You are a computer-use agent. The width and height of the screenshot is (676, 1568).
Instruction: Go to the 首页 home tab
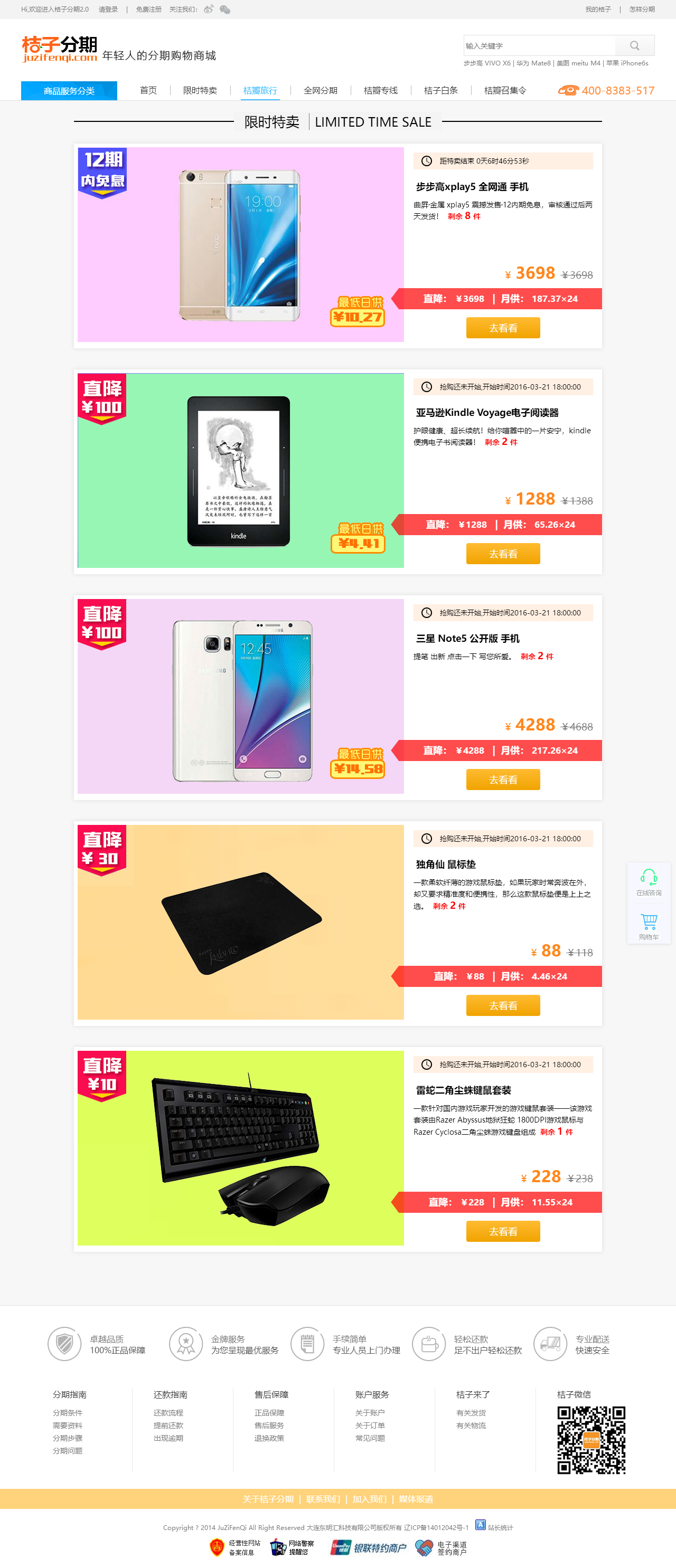click(x=148, y=91)
